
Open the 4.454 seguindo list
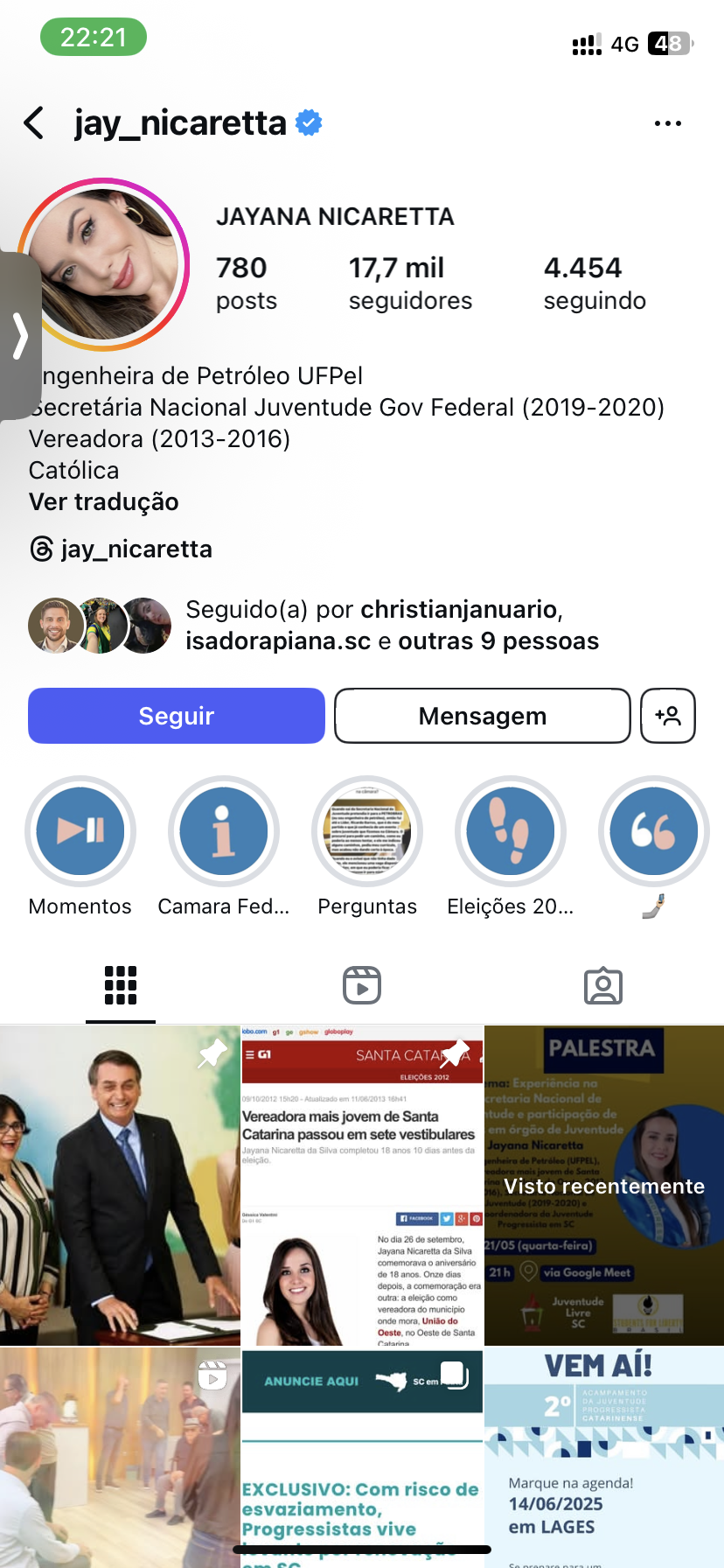tap(594, 283)
